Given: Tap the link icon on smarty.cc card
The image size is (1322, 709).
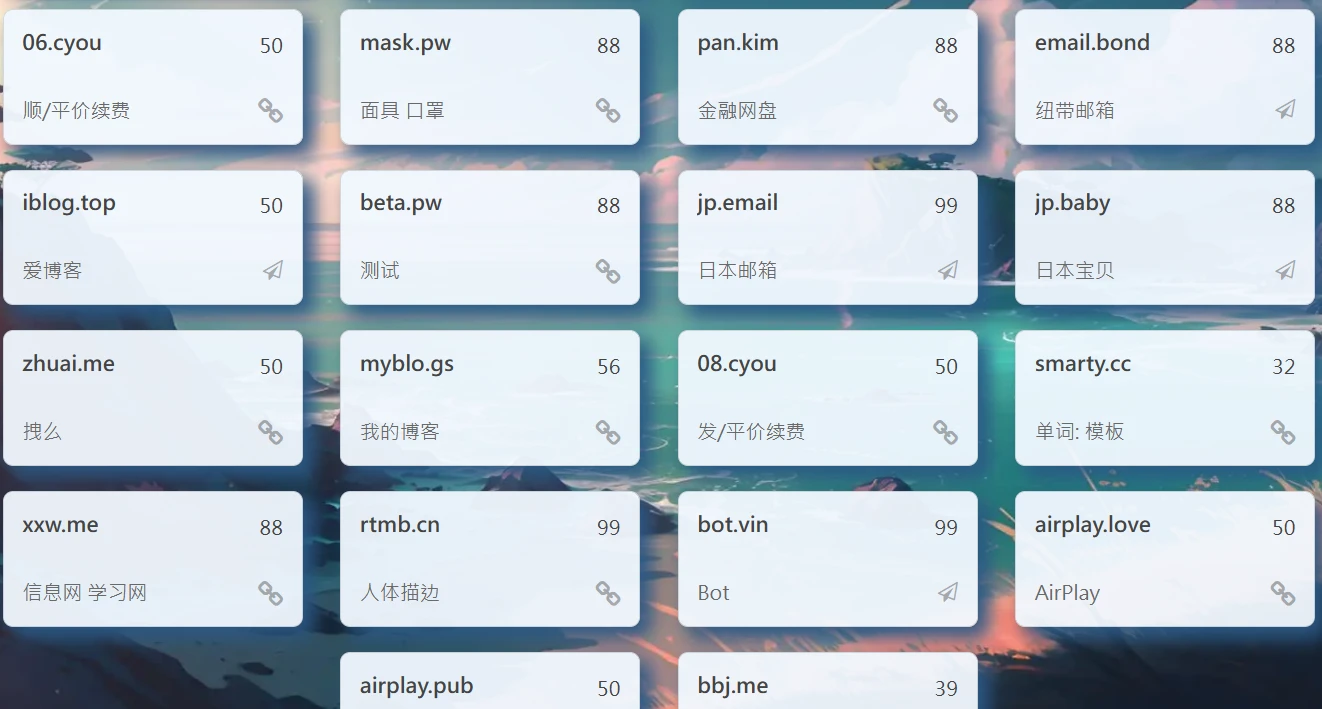Looking at the screenshot, I should [1283, 432].
